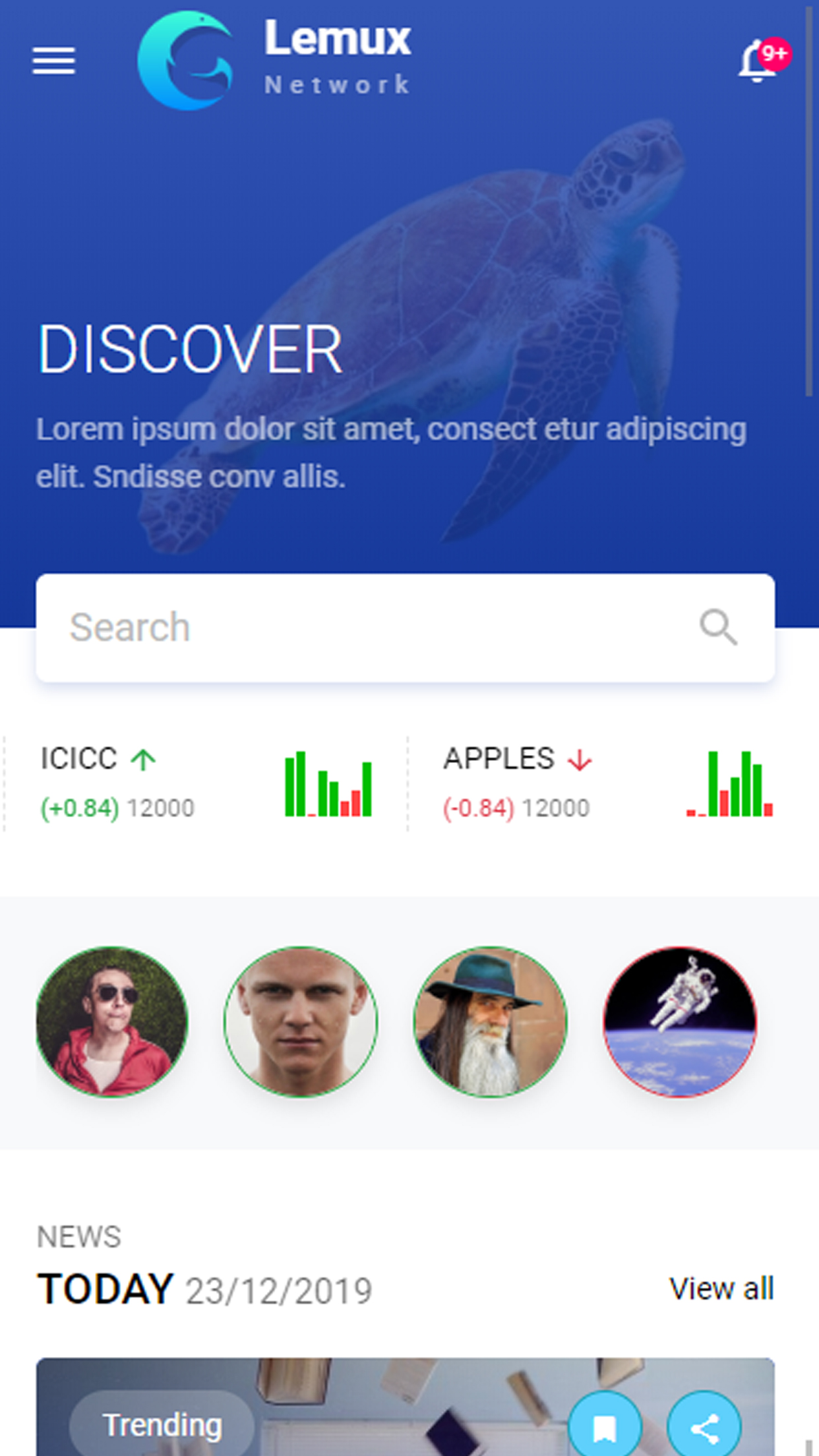Open the bearded man in hat story
Screen dimensions: 819x1456
click(490, 1022)
